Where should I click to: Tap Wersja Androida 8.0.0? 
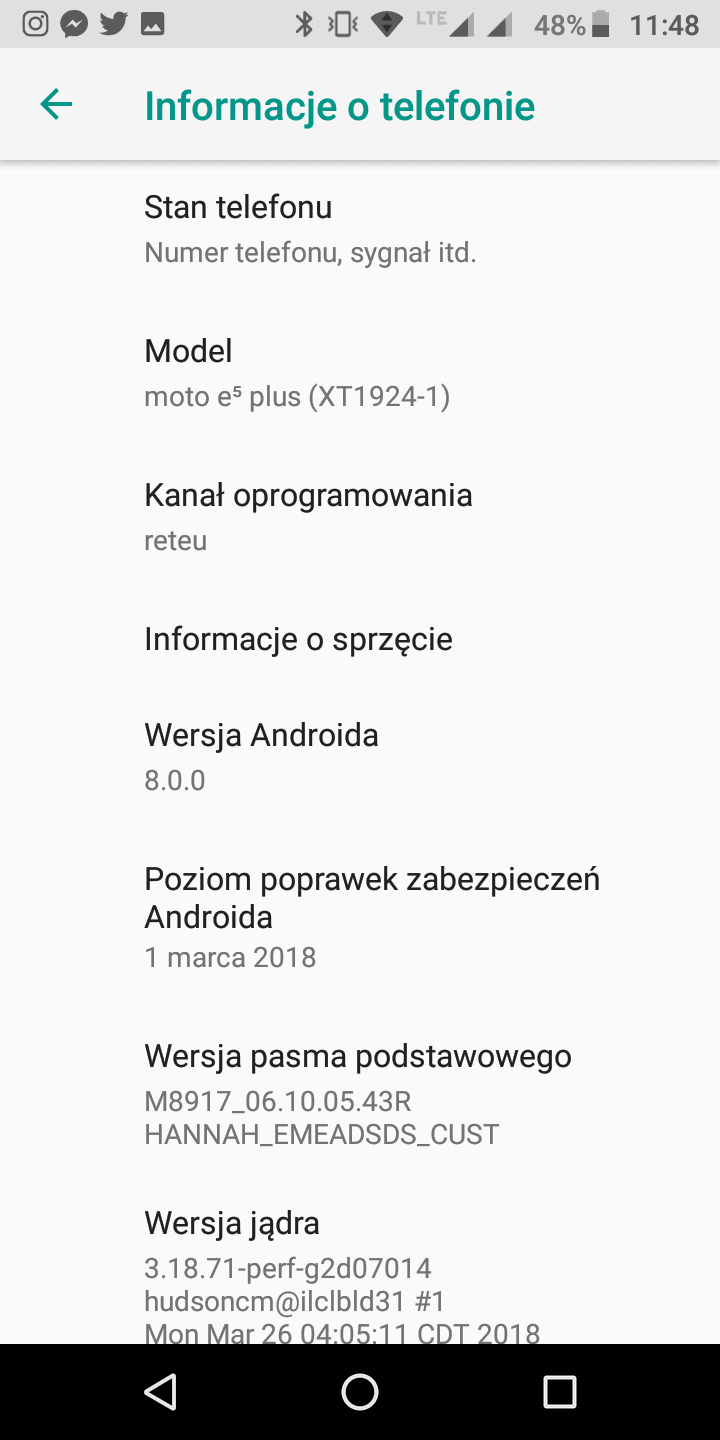tap(360, 759)
